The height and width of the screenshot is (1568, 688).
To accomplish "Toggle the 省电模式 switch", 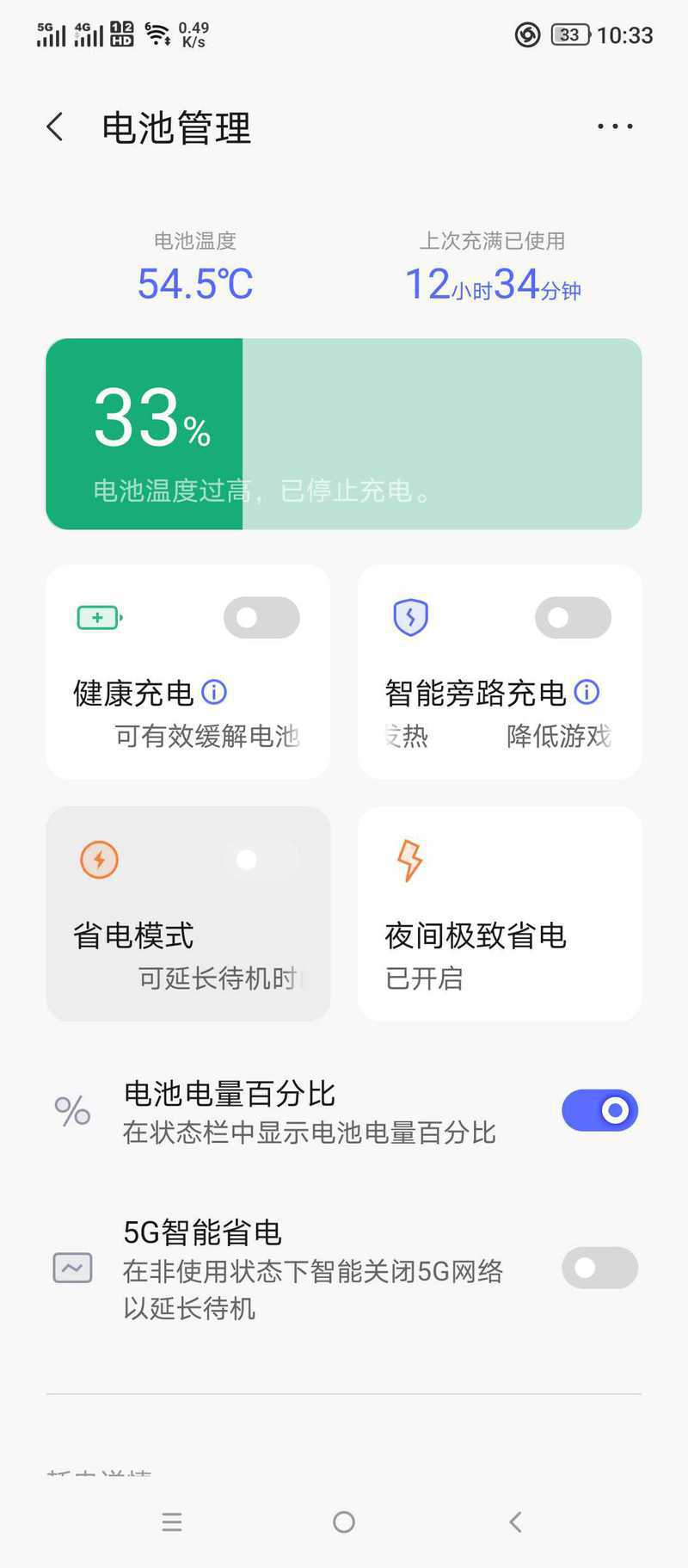I will click(x=261, y=860).
